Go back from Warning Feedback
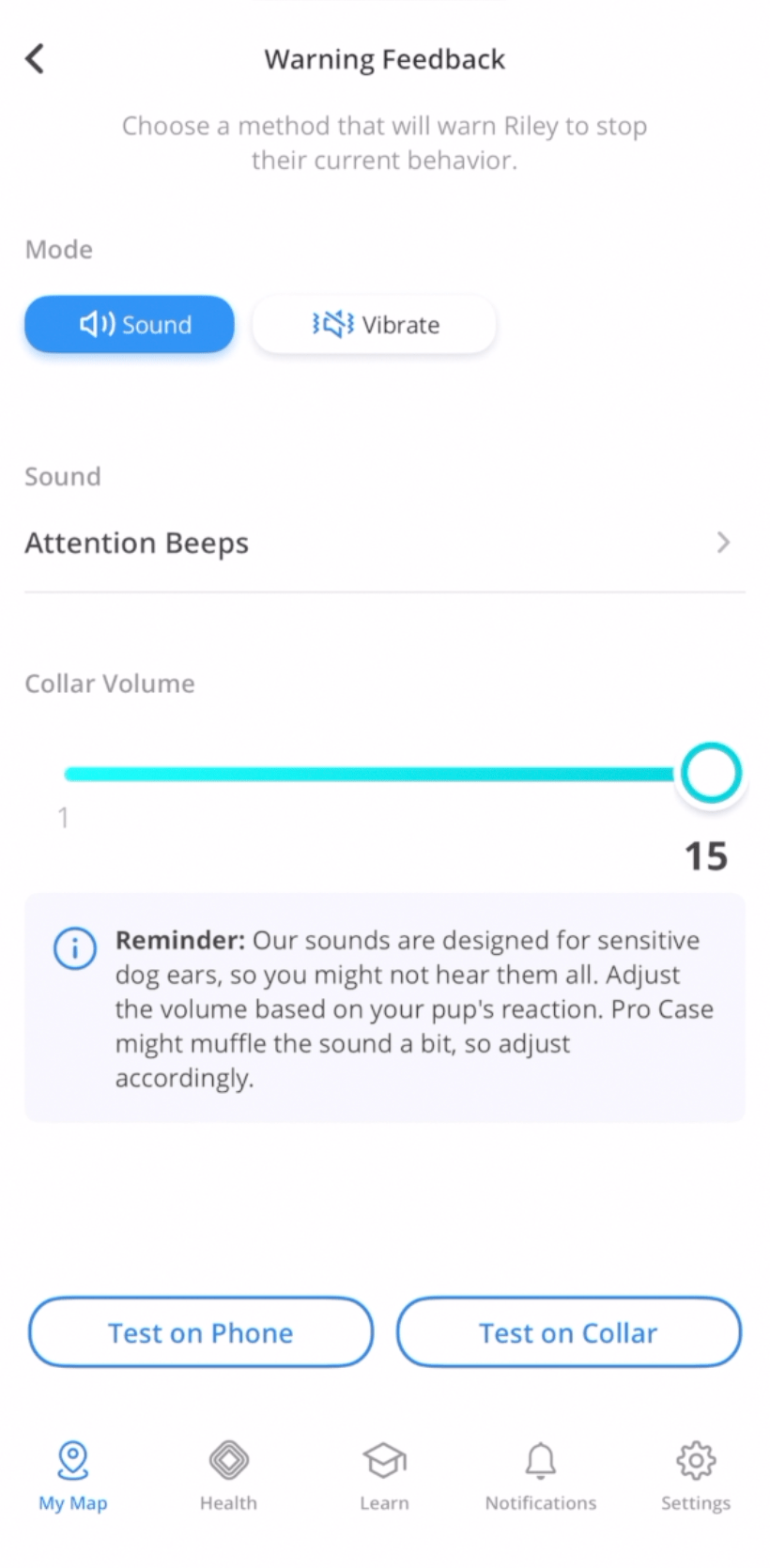The height and width of the screenshot is (1568, 770). click(35, 59)
